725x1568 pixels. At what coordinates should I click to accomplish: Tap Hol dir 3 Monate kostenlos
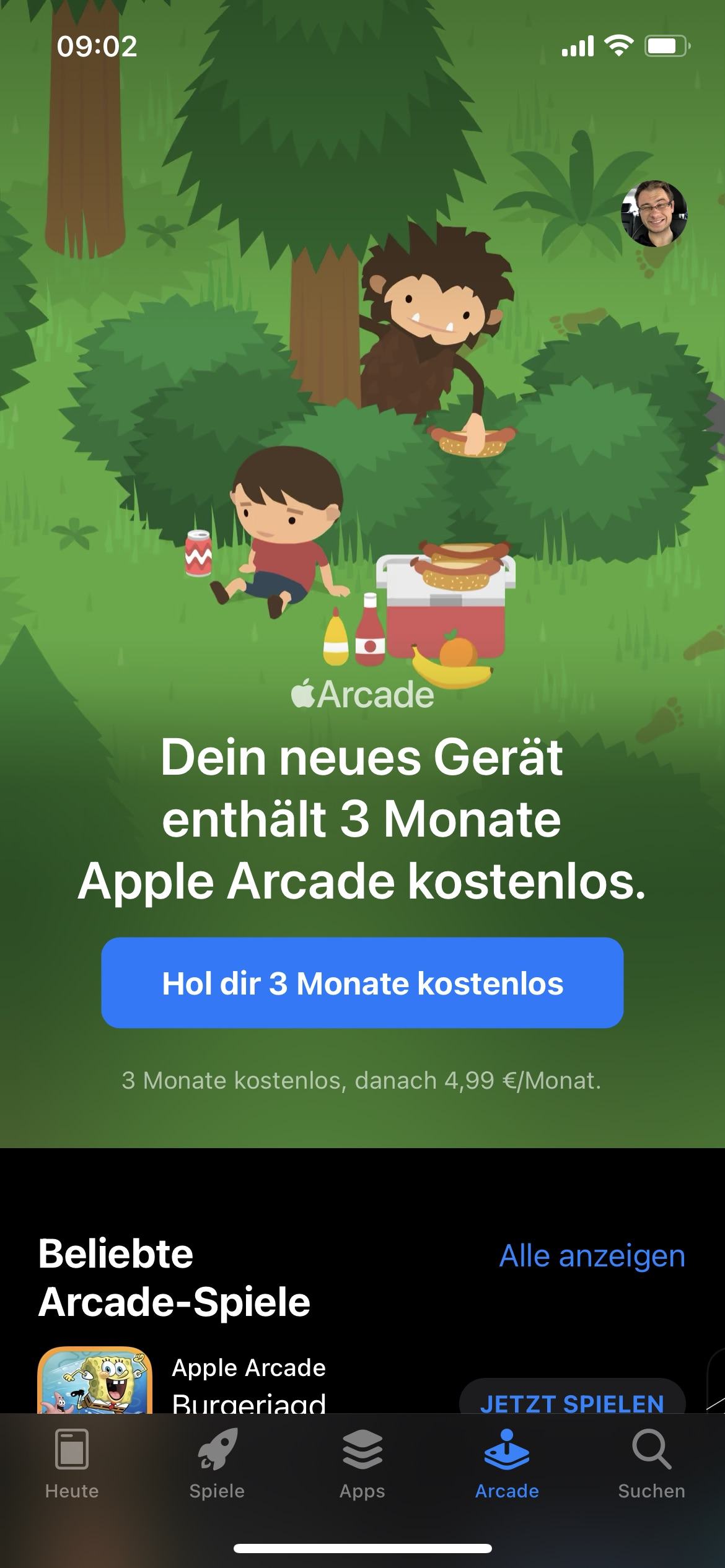[x=362, y=983]
